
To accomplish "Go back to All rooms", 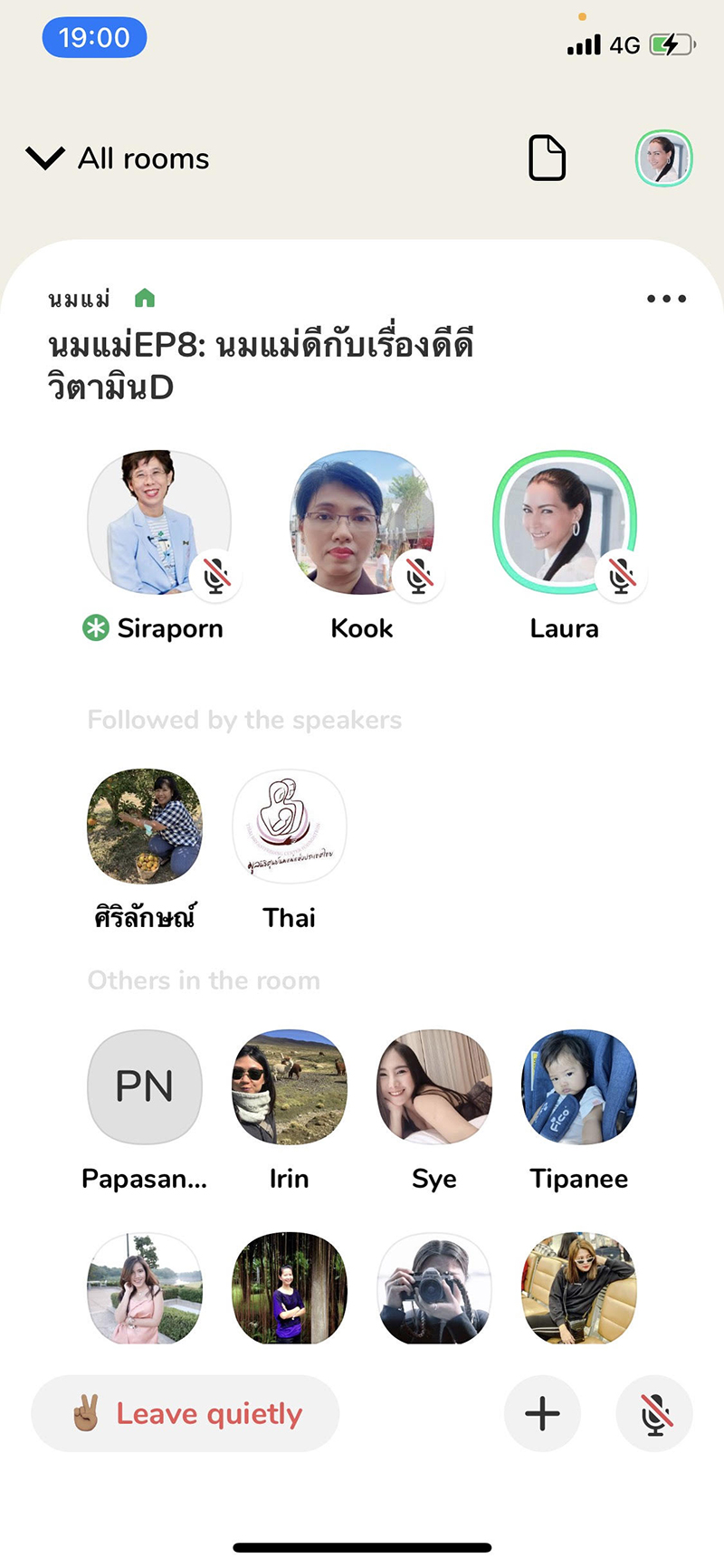I will 118,159.
